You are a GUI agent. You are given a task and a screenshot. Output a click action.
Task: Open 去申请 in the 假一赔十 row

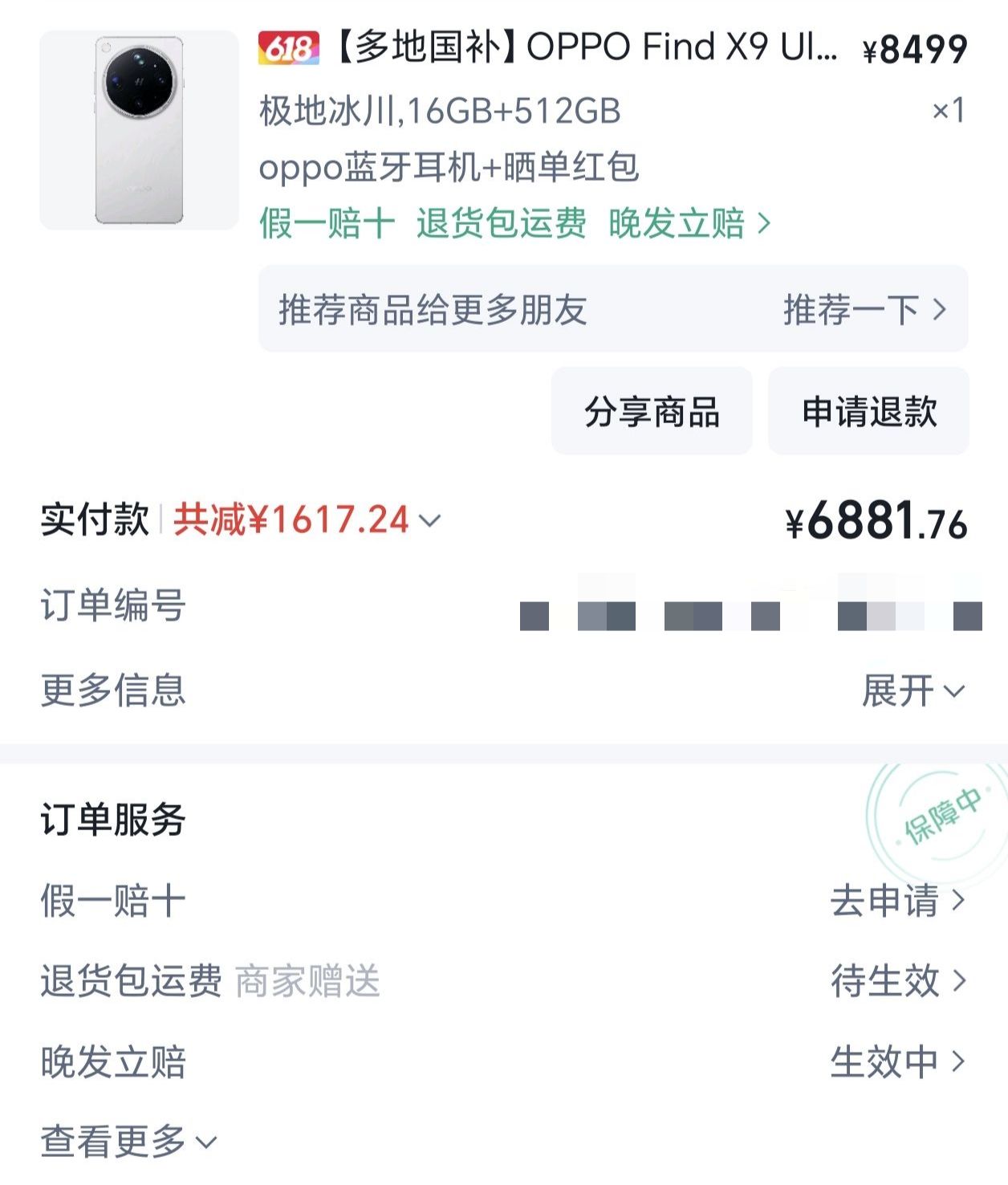(897, 900)
